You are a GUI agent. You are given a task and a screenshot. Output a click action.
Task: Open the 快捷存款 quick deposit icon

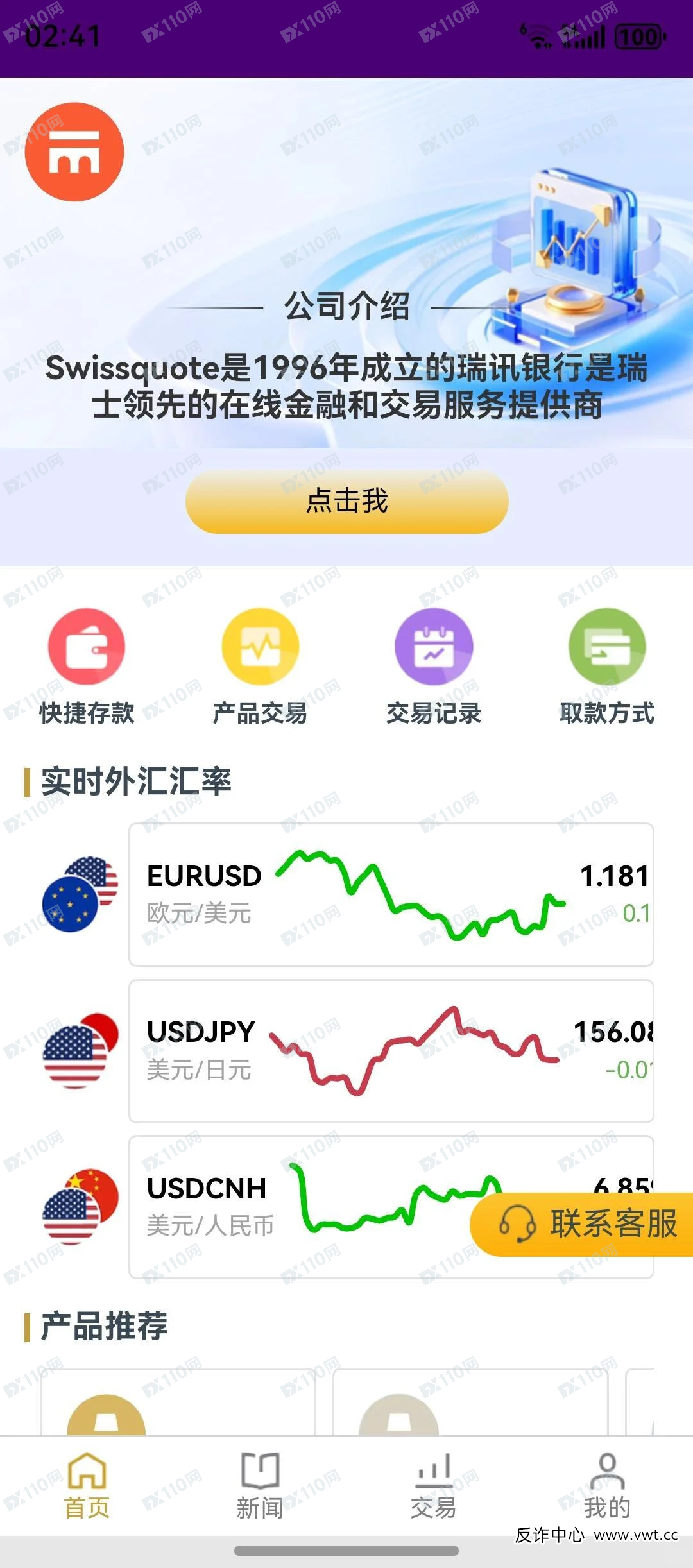[87, 648]
